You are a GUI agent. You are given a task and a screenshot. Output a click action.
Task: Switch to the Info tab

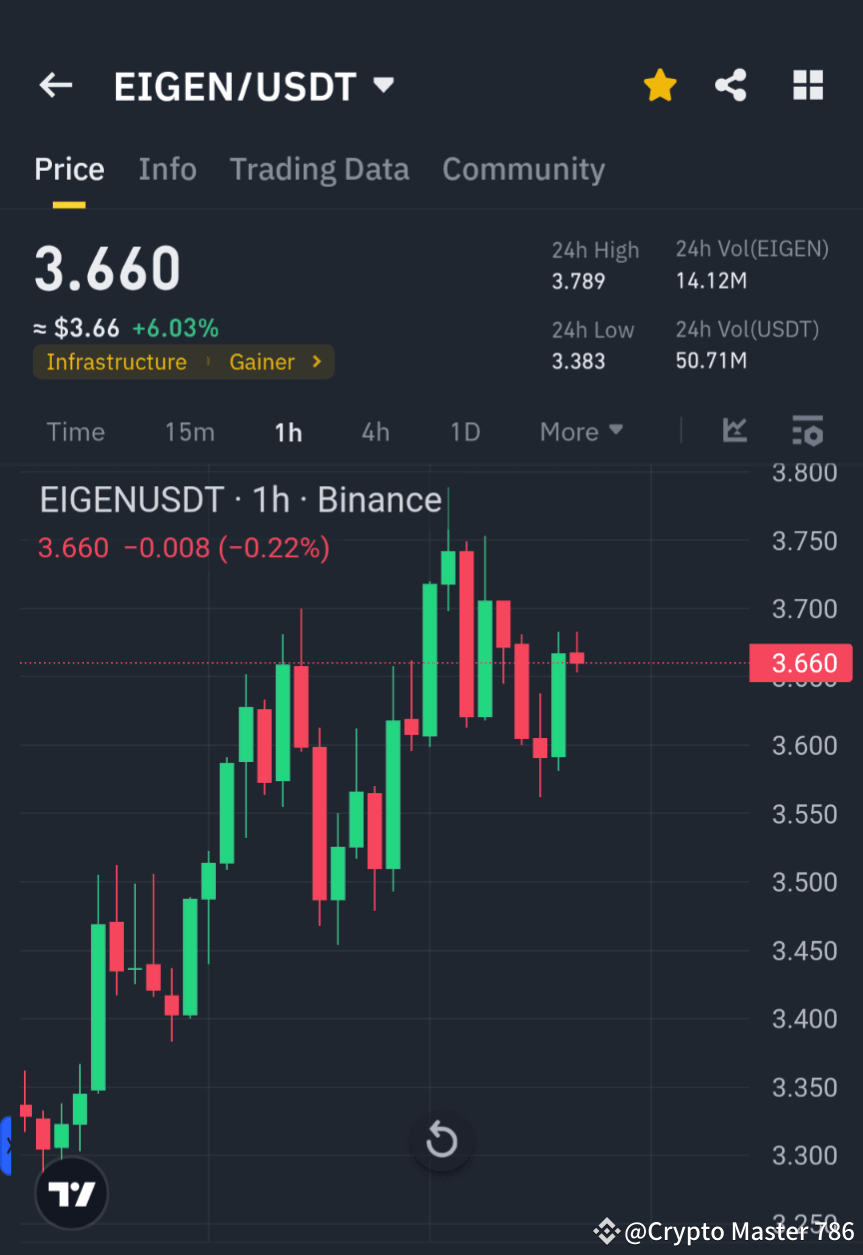pyautogui.click(x=167, y=169)
